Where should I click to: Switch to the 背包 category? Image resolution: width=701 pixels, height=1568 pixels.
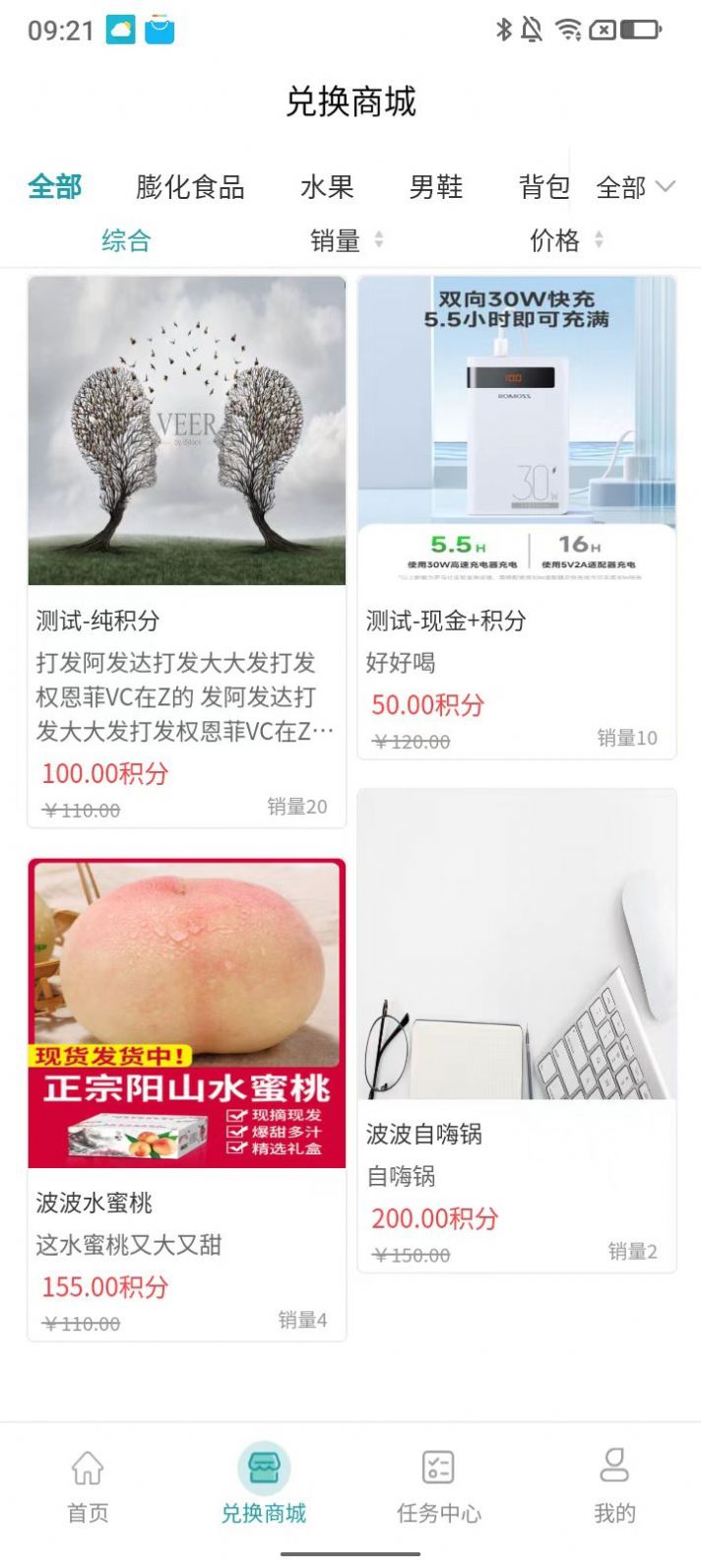click(x=543, y=187)
